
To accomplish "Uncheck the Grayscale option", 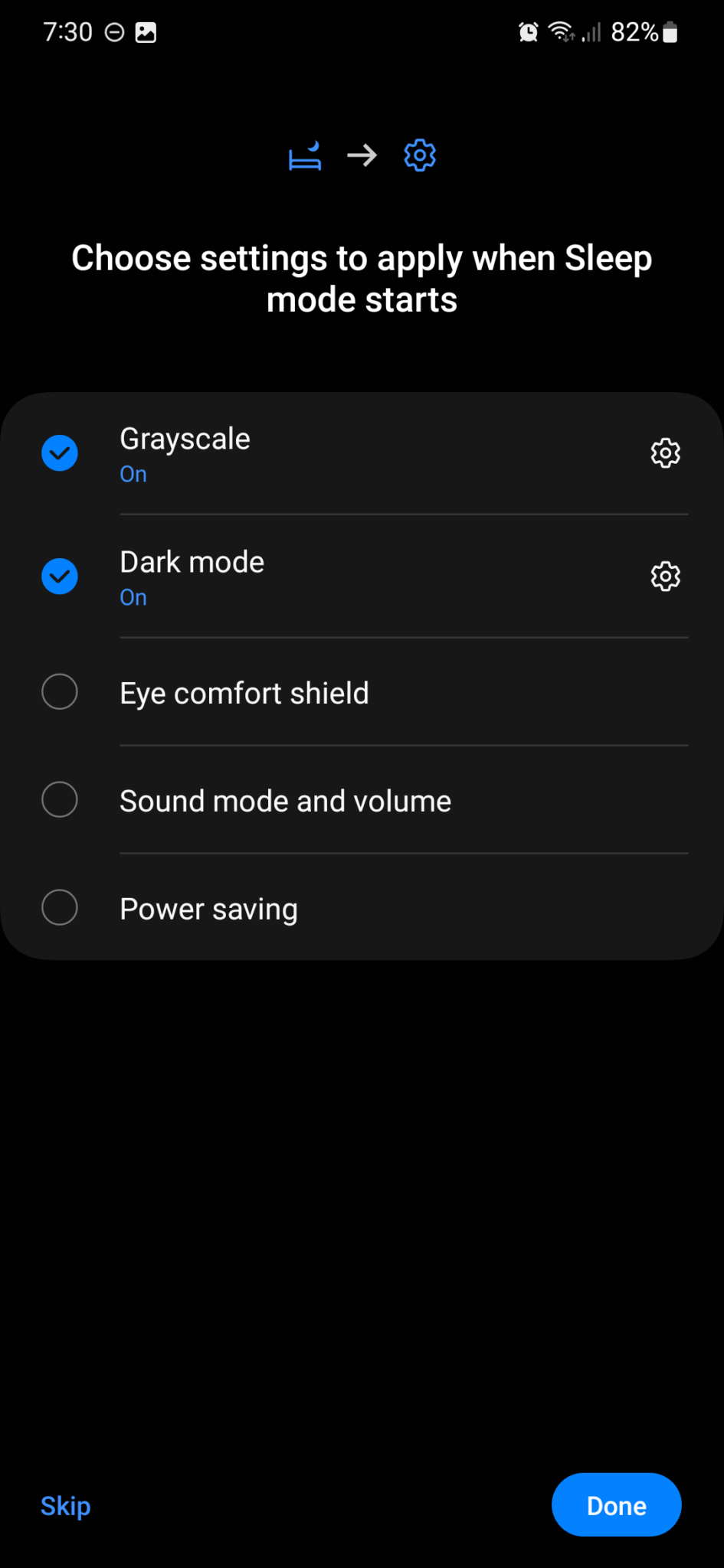I will click(60, 452).
